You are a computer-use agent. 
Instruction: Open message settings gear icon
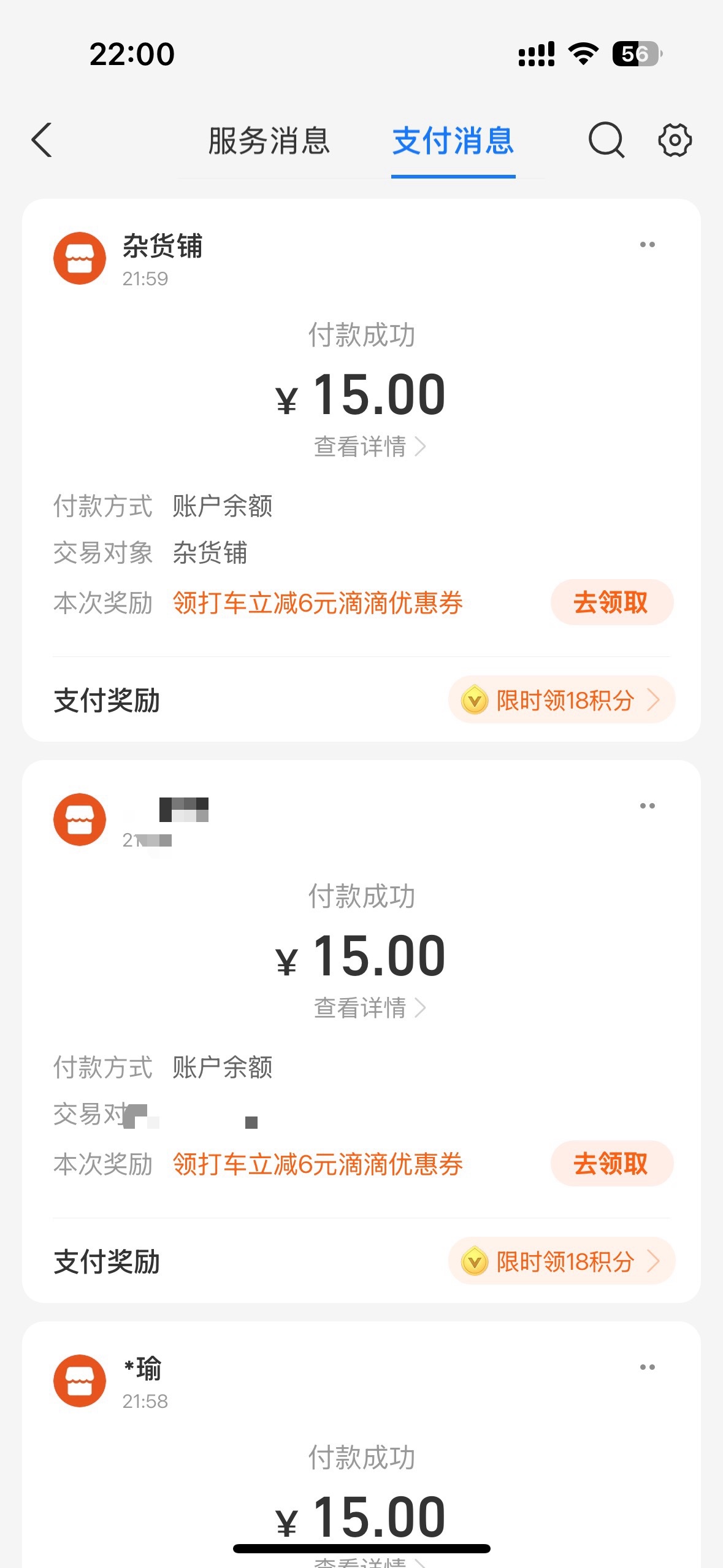(x=675, y=140)
